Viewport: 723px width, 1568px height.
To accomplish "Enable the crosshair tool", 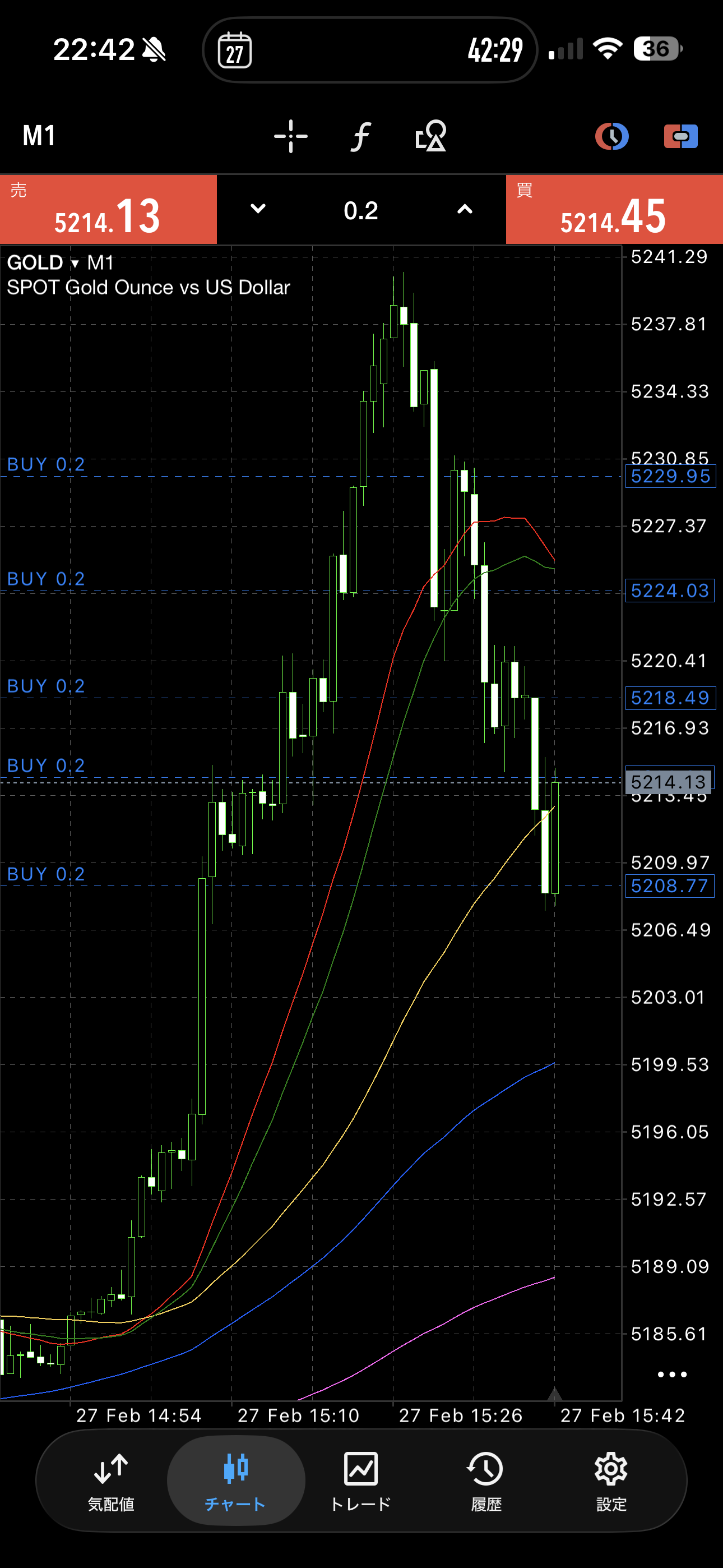I will coord(290,136).
